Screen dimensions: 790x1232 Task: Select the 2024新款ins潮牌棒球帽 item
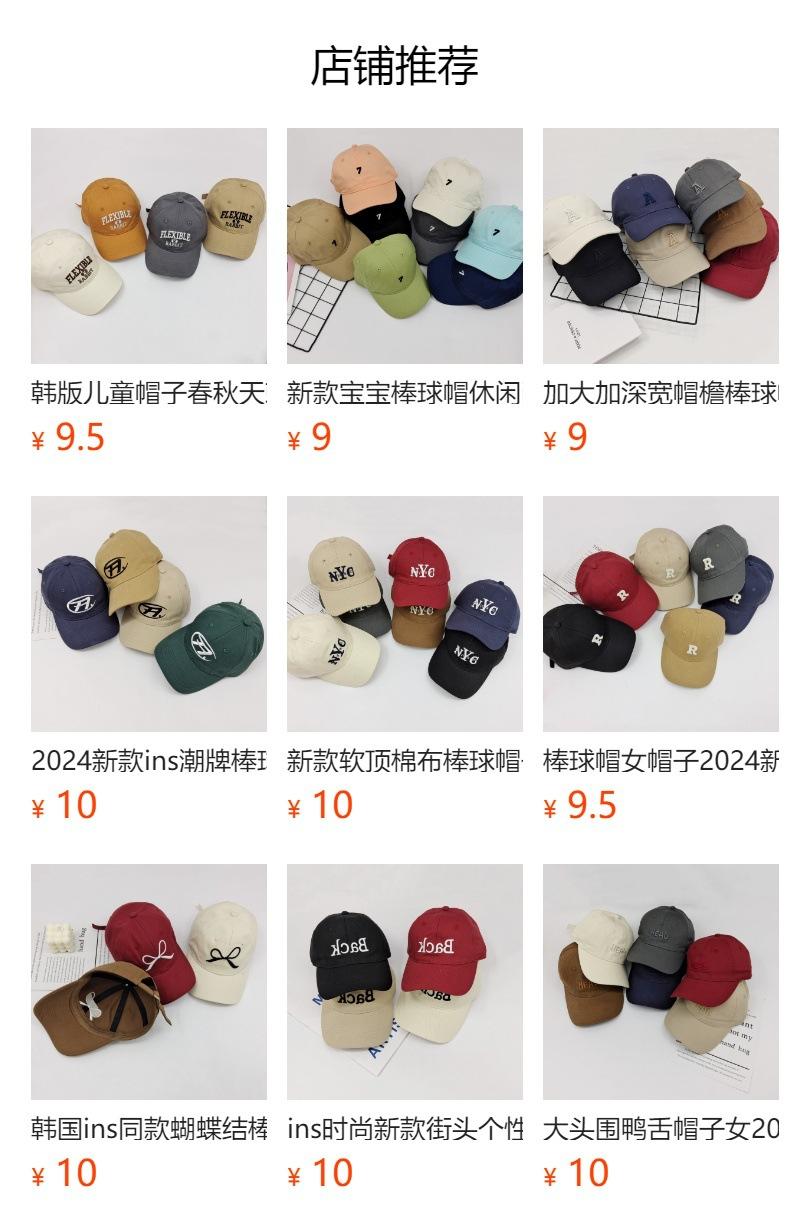pos(149,660)
